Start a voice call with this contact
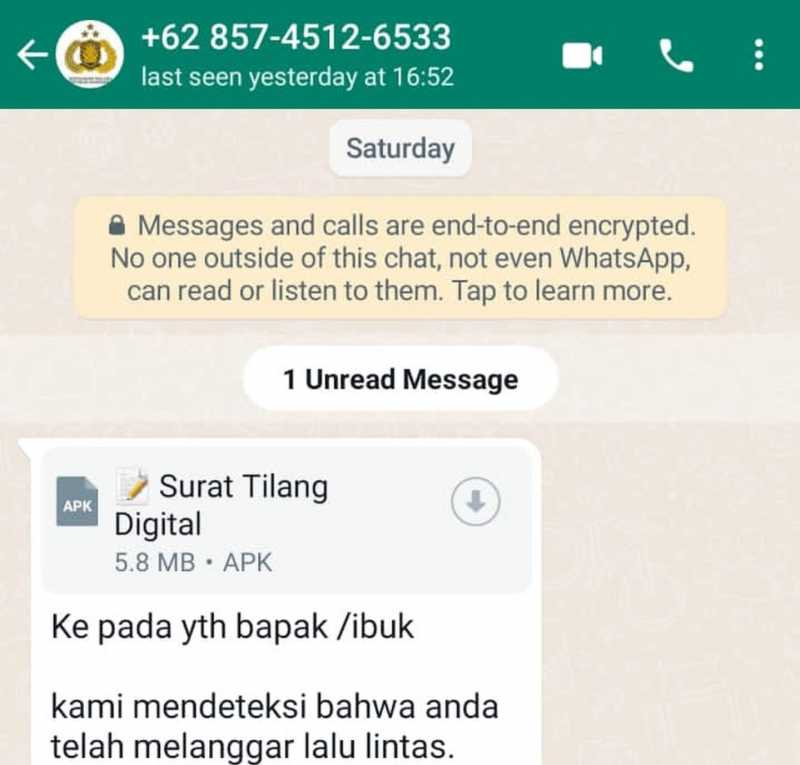800x765 pixels. click(x=677, y=55)
